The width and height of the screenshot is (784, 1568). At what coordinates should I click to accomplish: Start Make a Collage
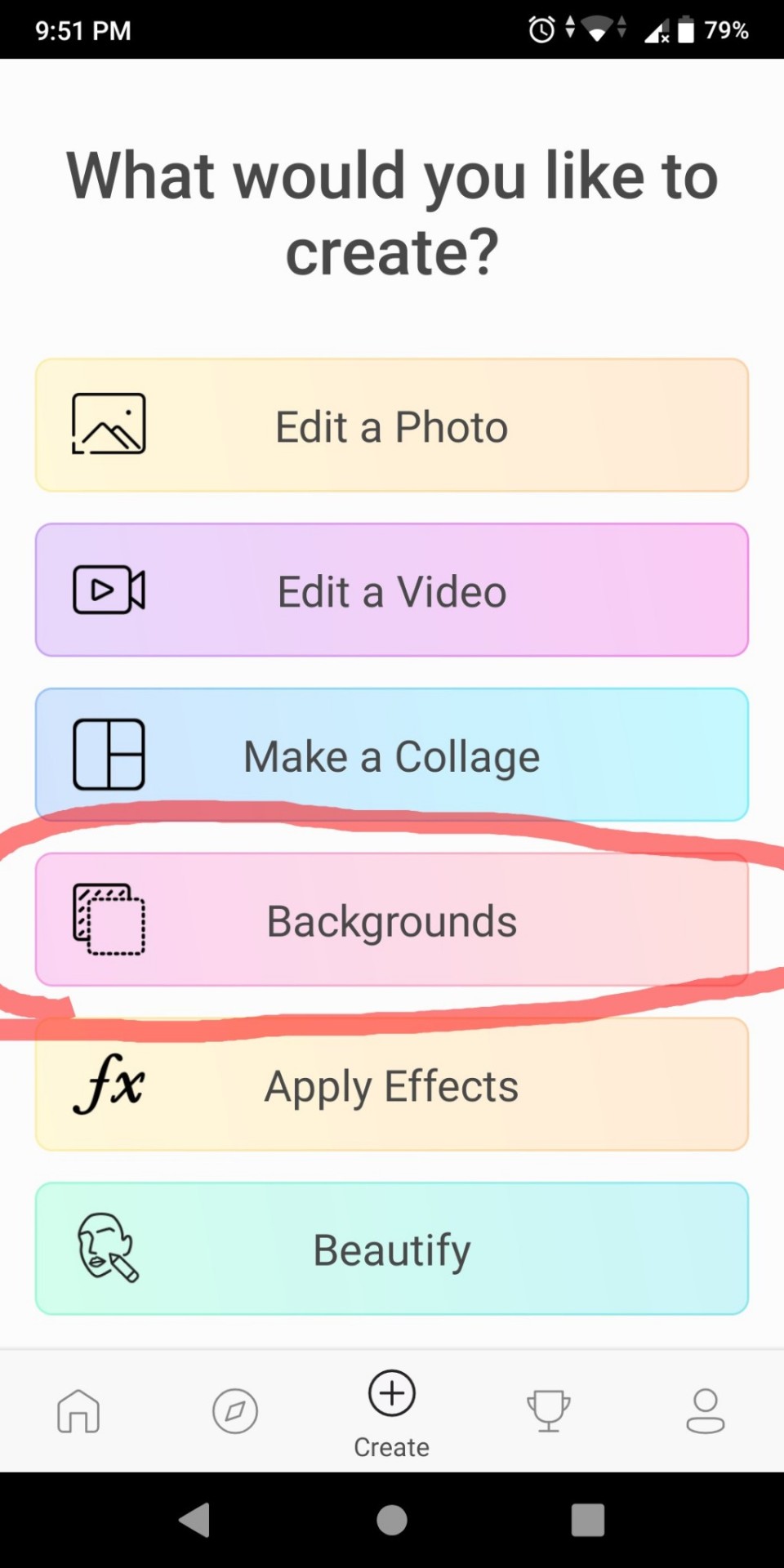tap(392, 755)
